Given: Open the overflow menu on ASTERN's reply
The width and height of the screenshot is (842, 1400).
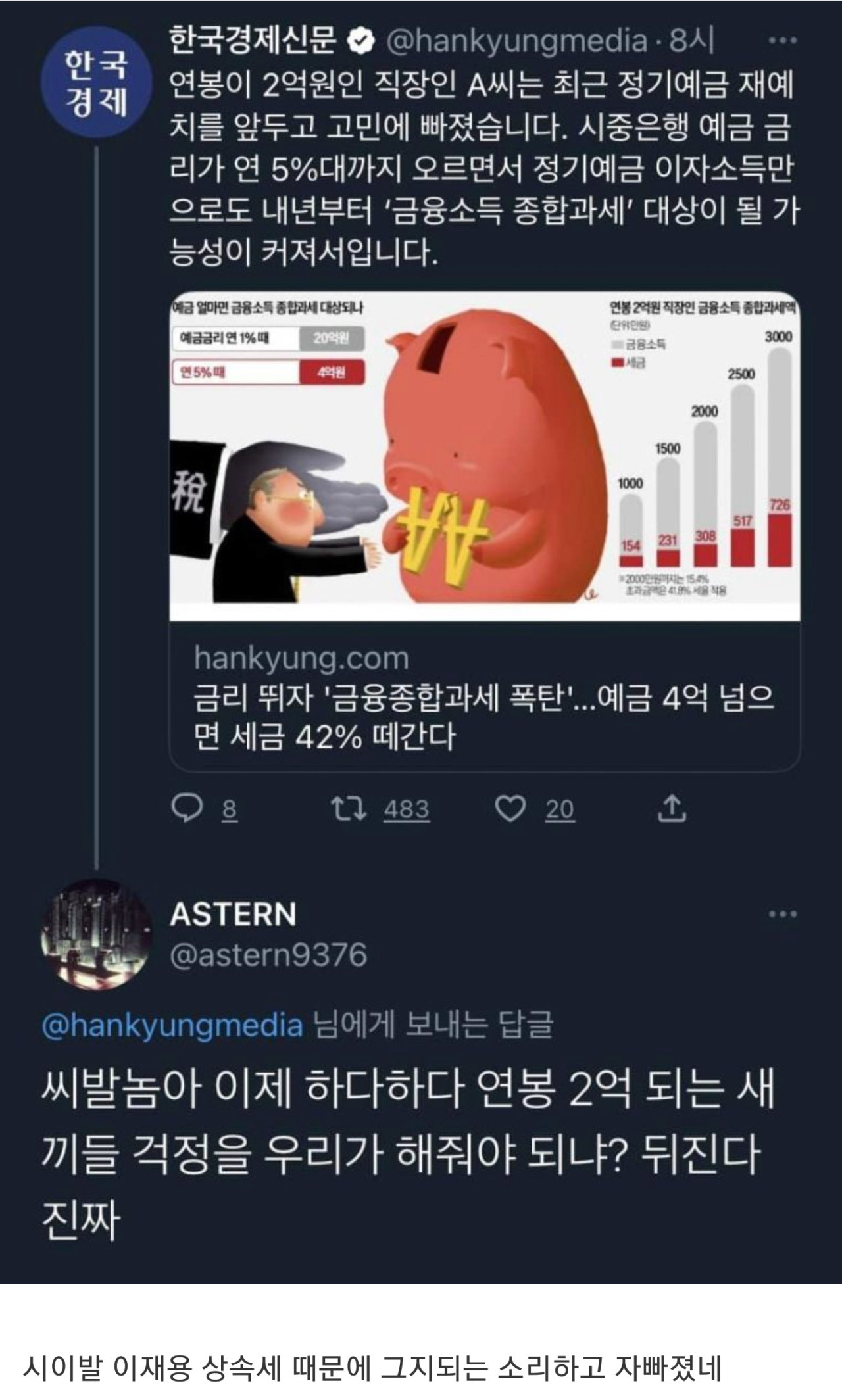Looking at the screenshot, I should coord(782,914).
